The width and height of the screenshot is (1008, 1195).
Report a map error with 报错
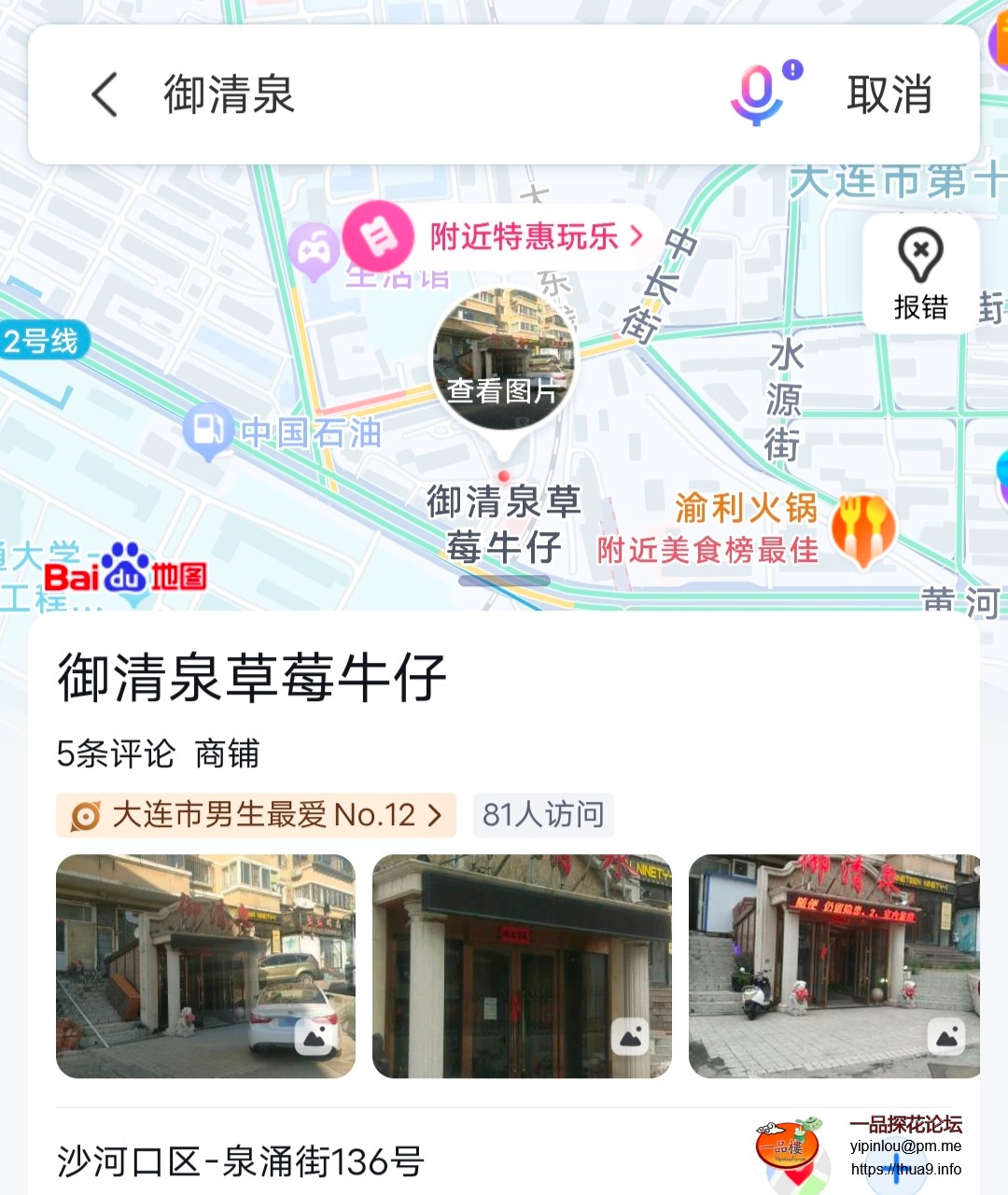[x=920, y=274]
